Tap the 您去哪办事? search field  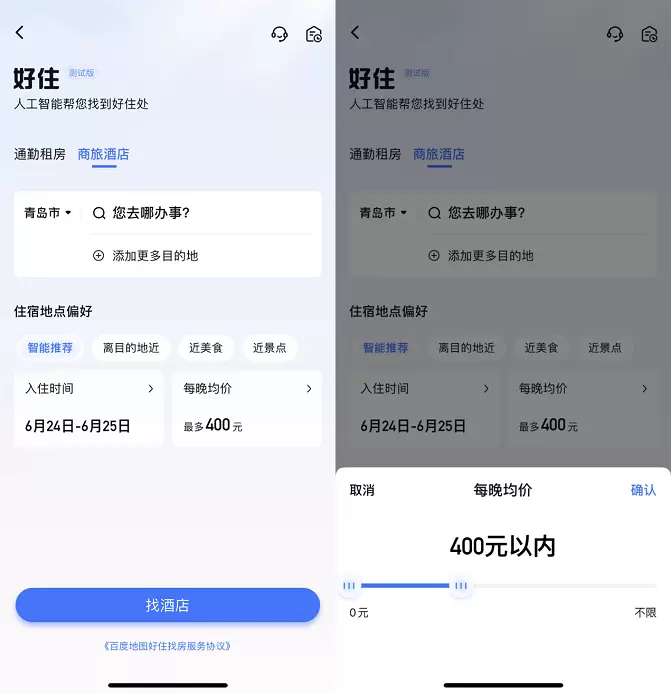(x=200, y=213)
